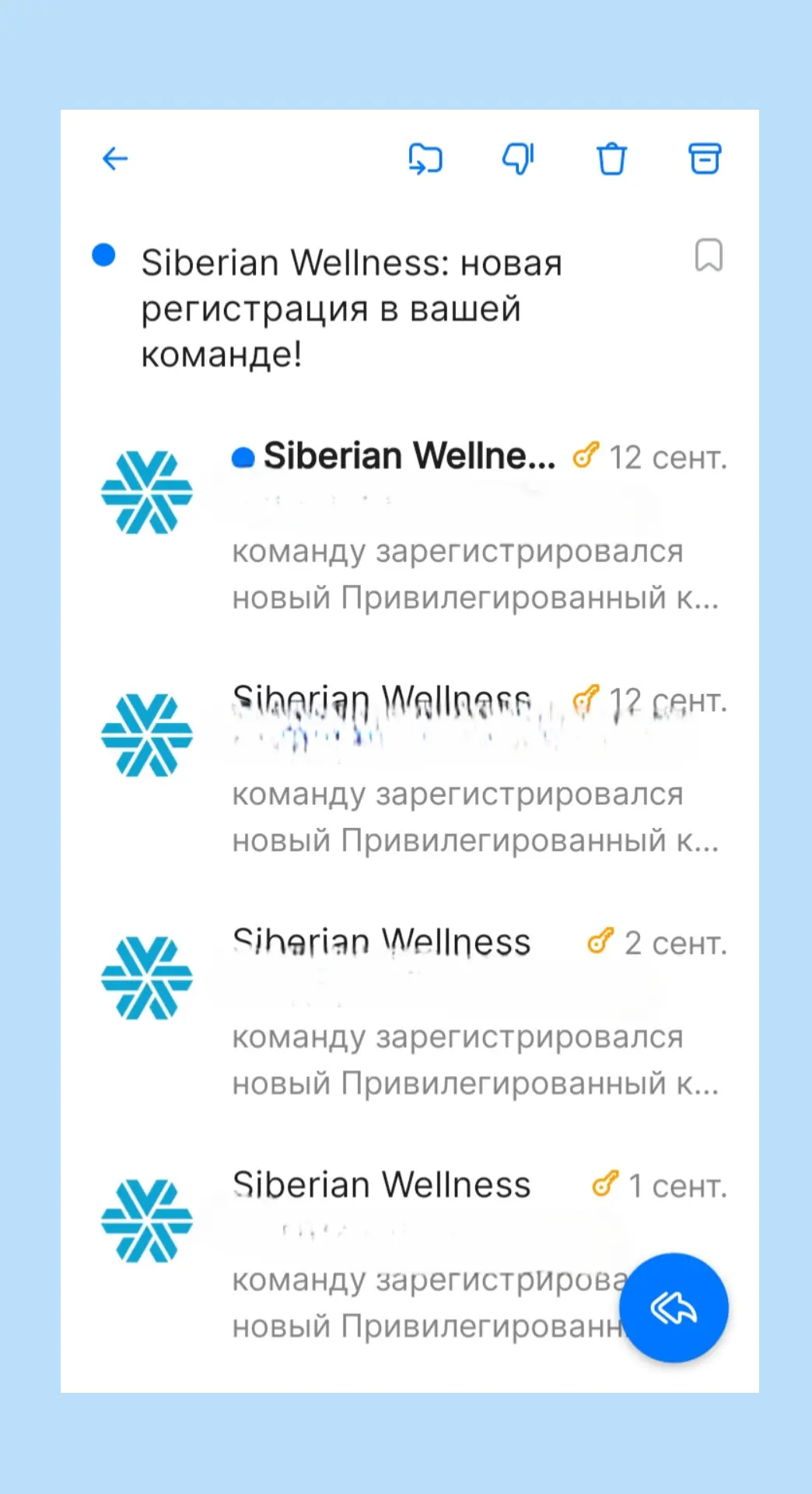Archive the email thread
The height and width of the screenshot is (1494, 812).
(705, 159)
